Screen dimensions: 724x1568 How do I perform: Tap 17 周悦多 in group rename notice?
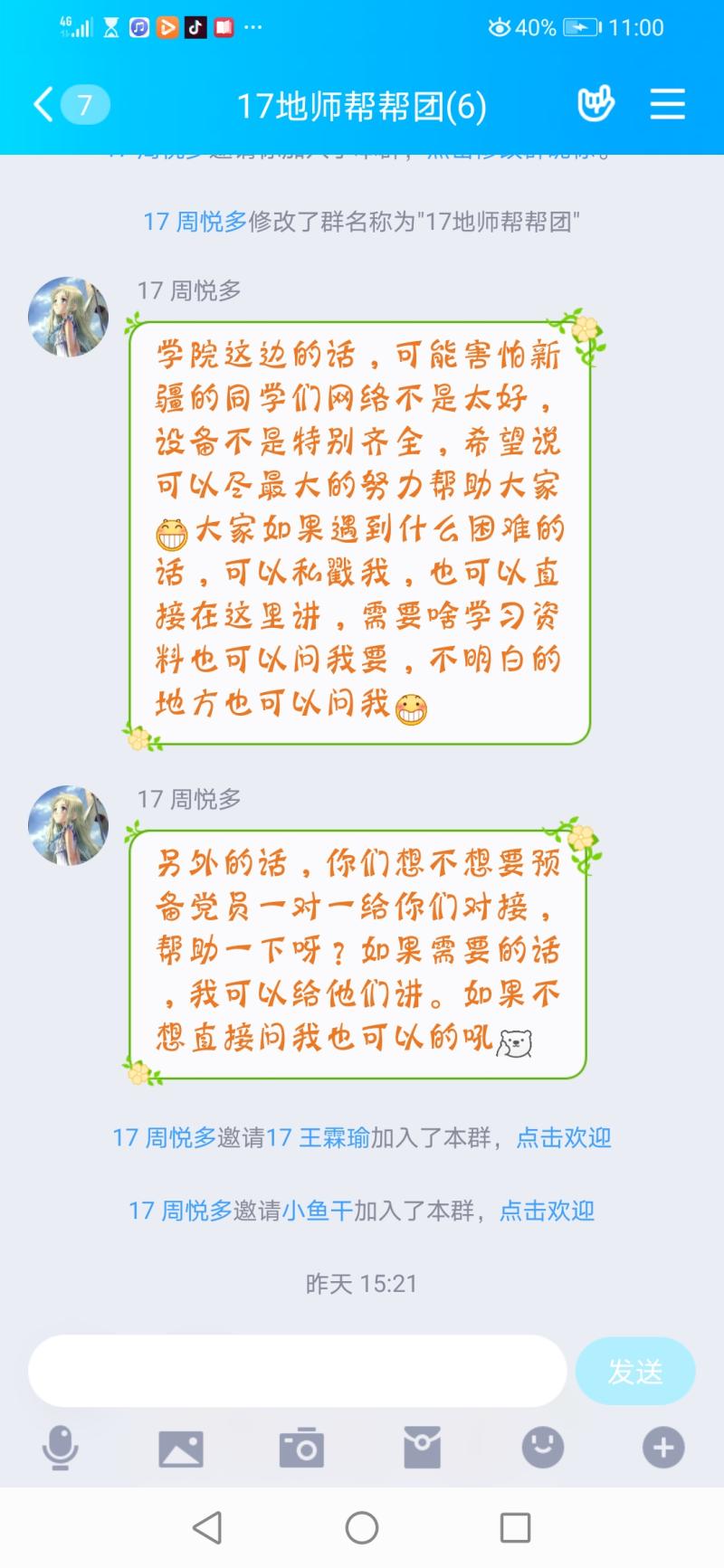pyautogui.click(x=195, y=222)
